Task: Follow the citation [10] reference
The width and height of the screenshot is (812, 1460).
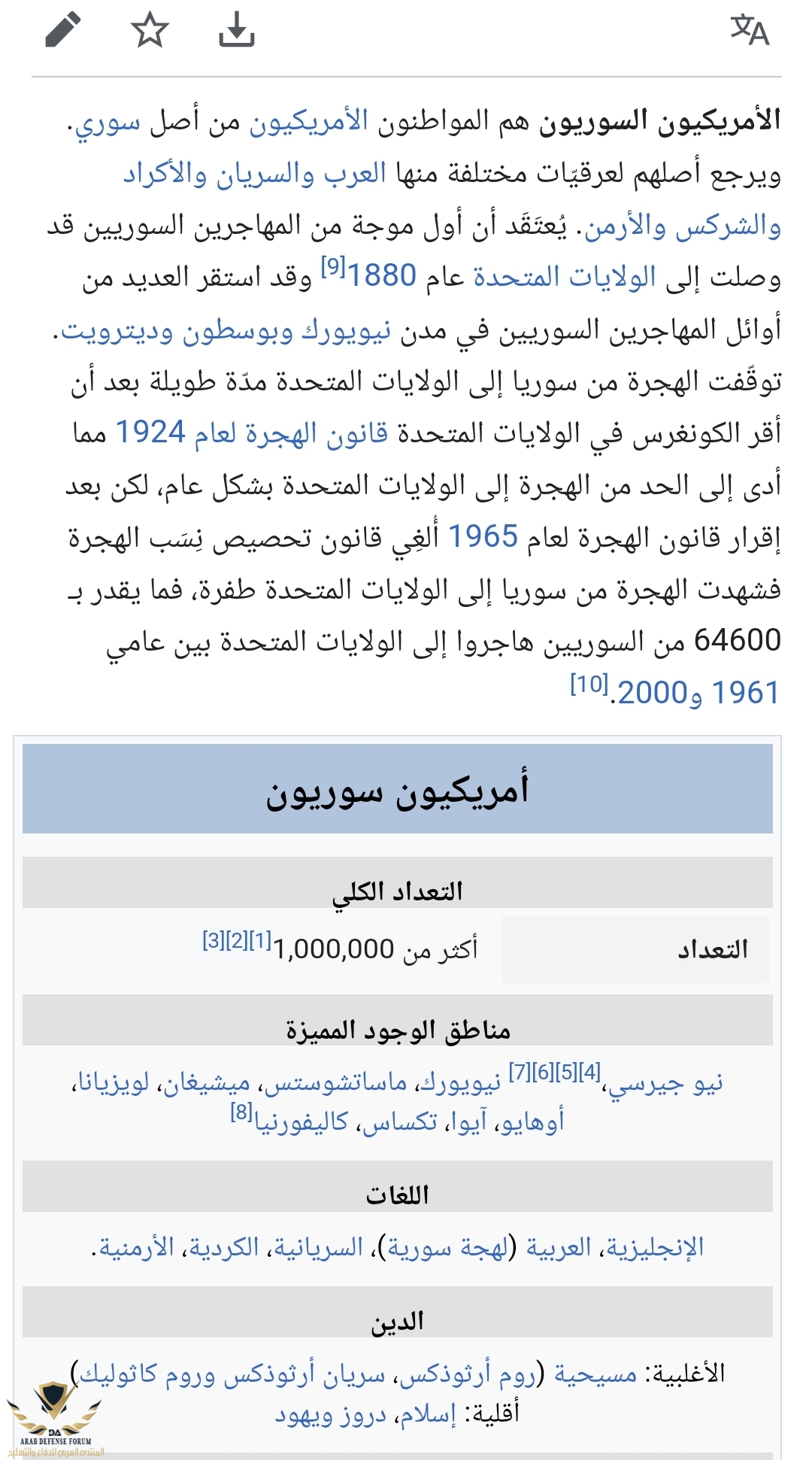Action: coord(589,684)
